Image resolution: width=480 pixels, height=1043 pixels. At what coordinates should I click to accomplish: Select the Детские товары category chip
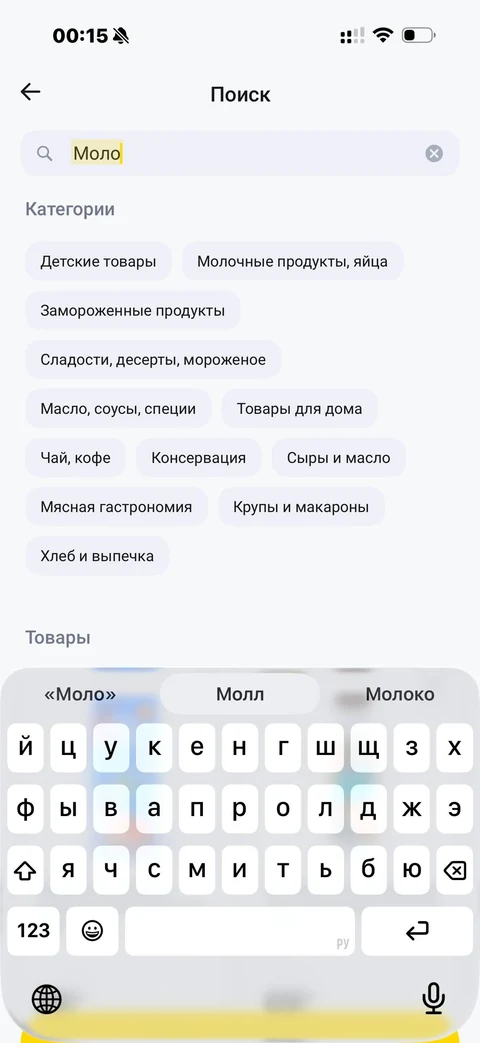(x=98, y=261)
